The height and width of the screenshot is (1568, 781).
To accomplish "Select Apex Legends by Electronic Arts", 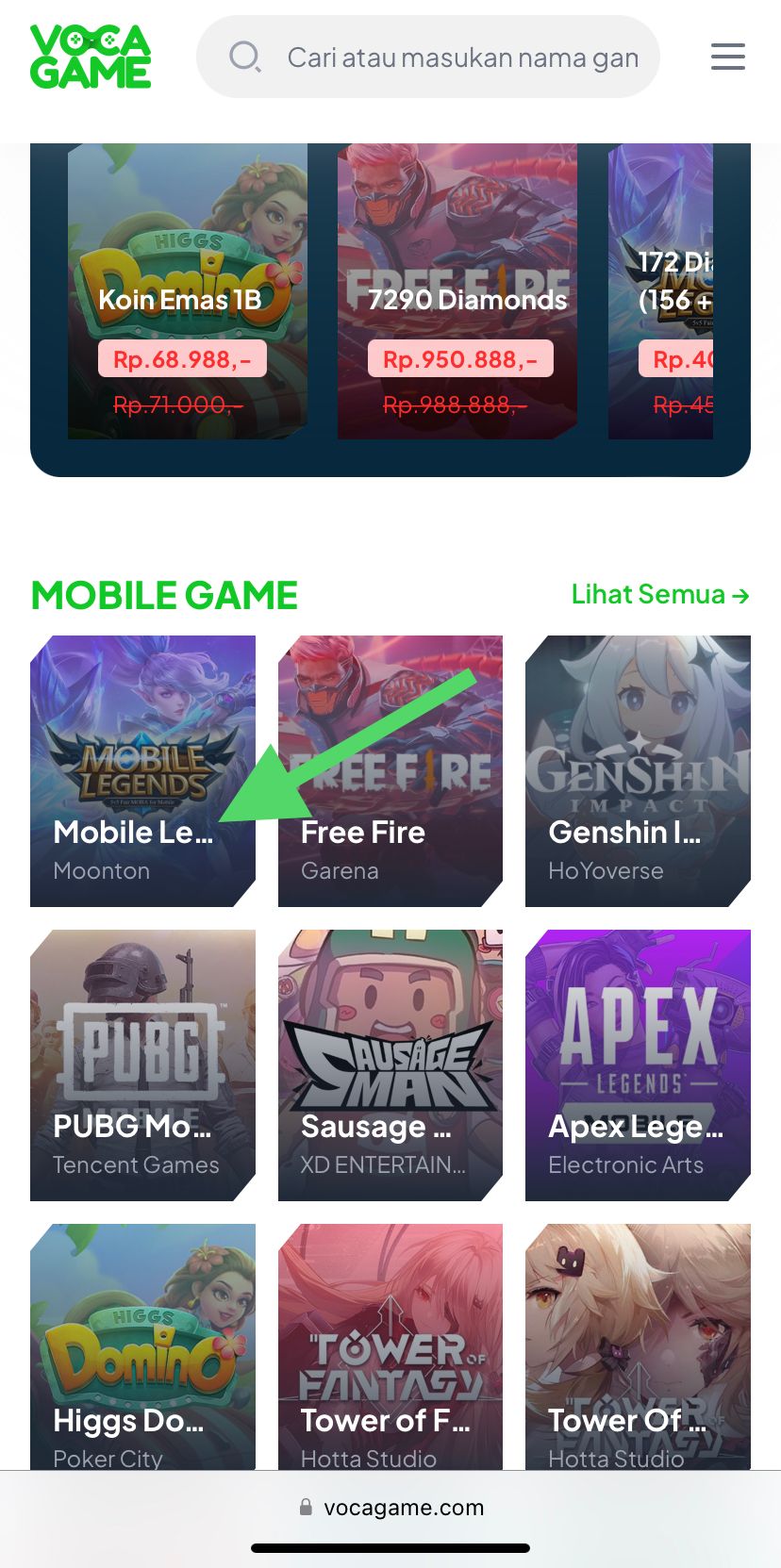I will tap(638, 1065).
